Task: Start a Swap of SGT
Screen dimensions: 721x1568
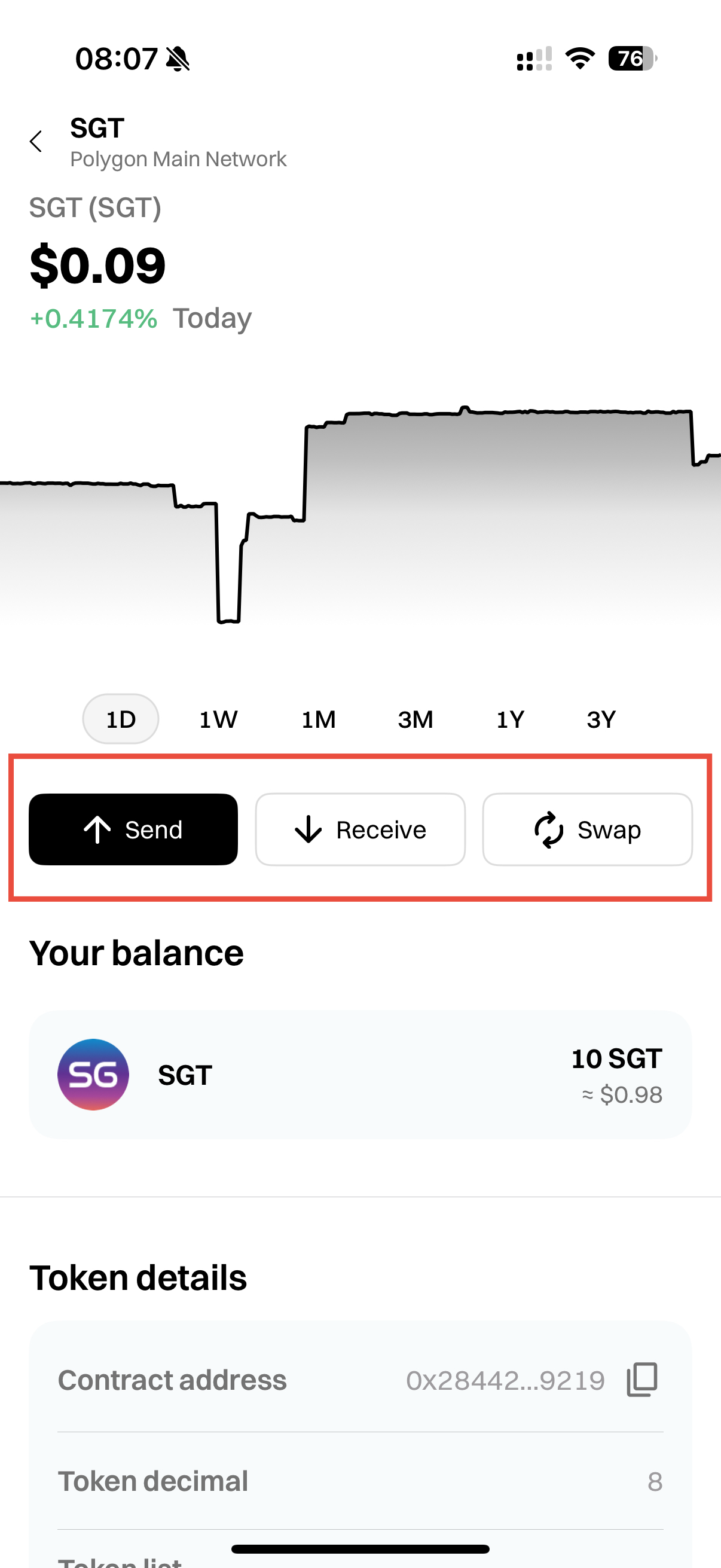Action: 587,829
